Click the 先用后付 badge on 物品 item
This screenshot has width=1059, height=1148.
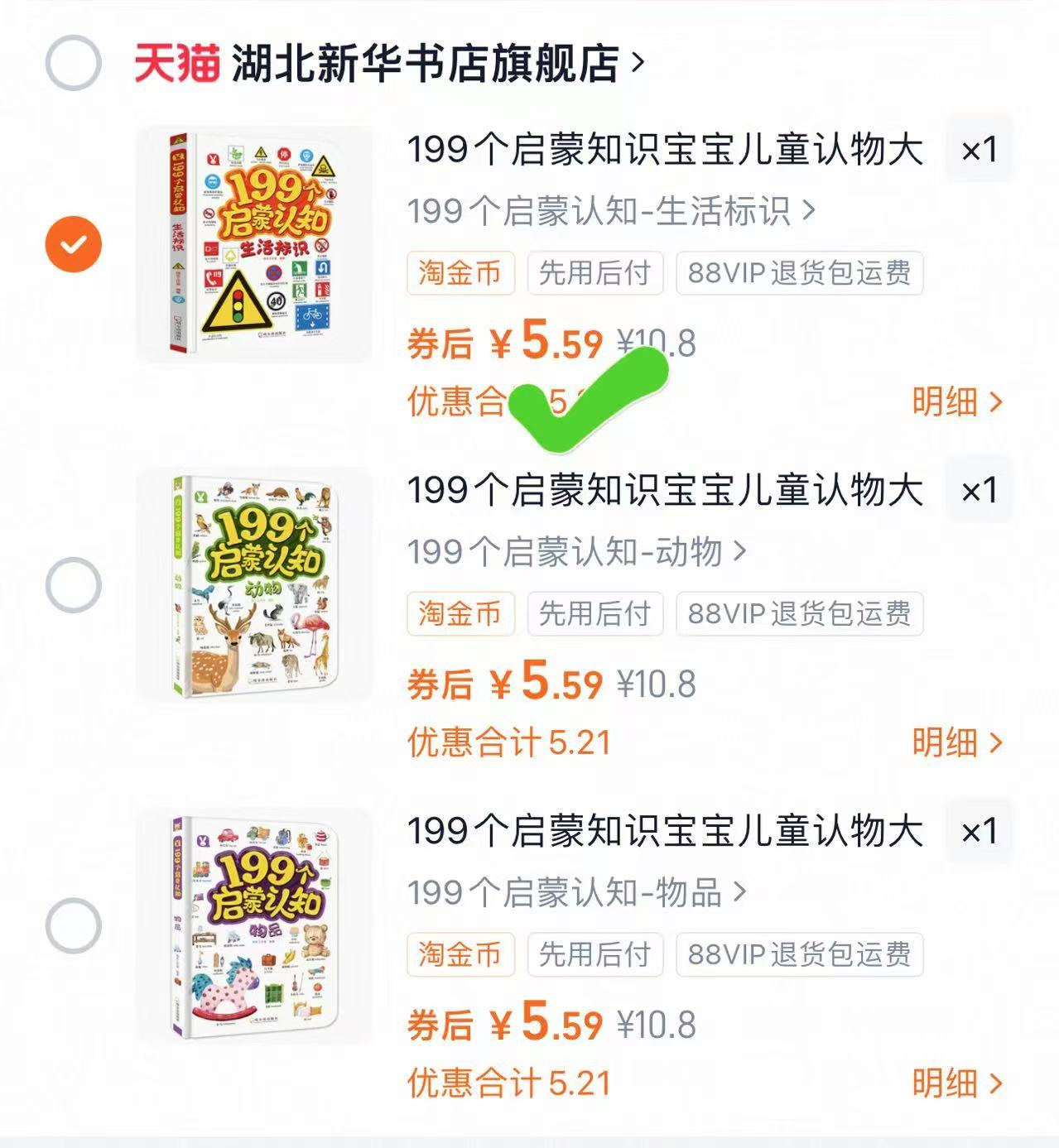coord(595,955)
